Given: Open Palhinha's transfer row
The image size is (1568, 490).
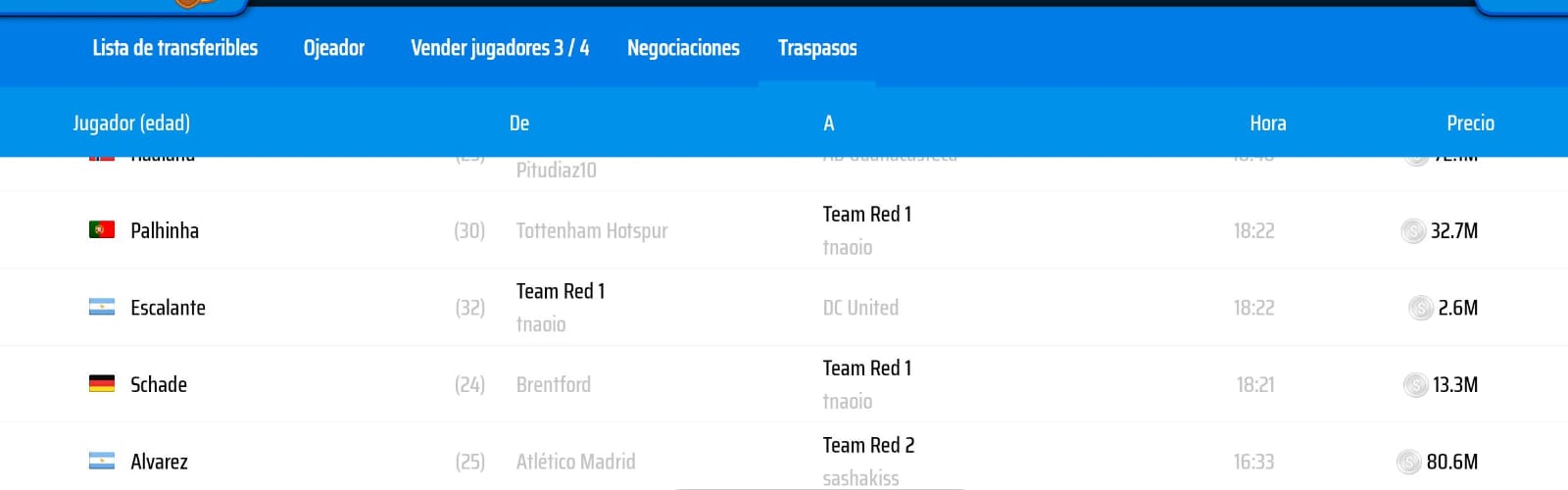Looking at the screenshot, I should pyautogui.click(x=165, y=230).
